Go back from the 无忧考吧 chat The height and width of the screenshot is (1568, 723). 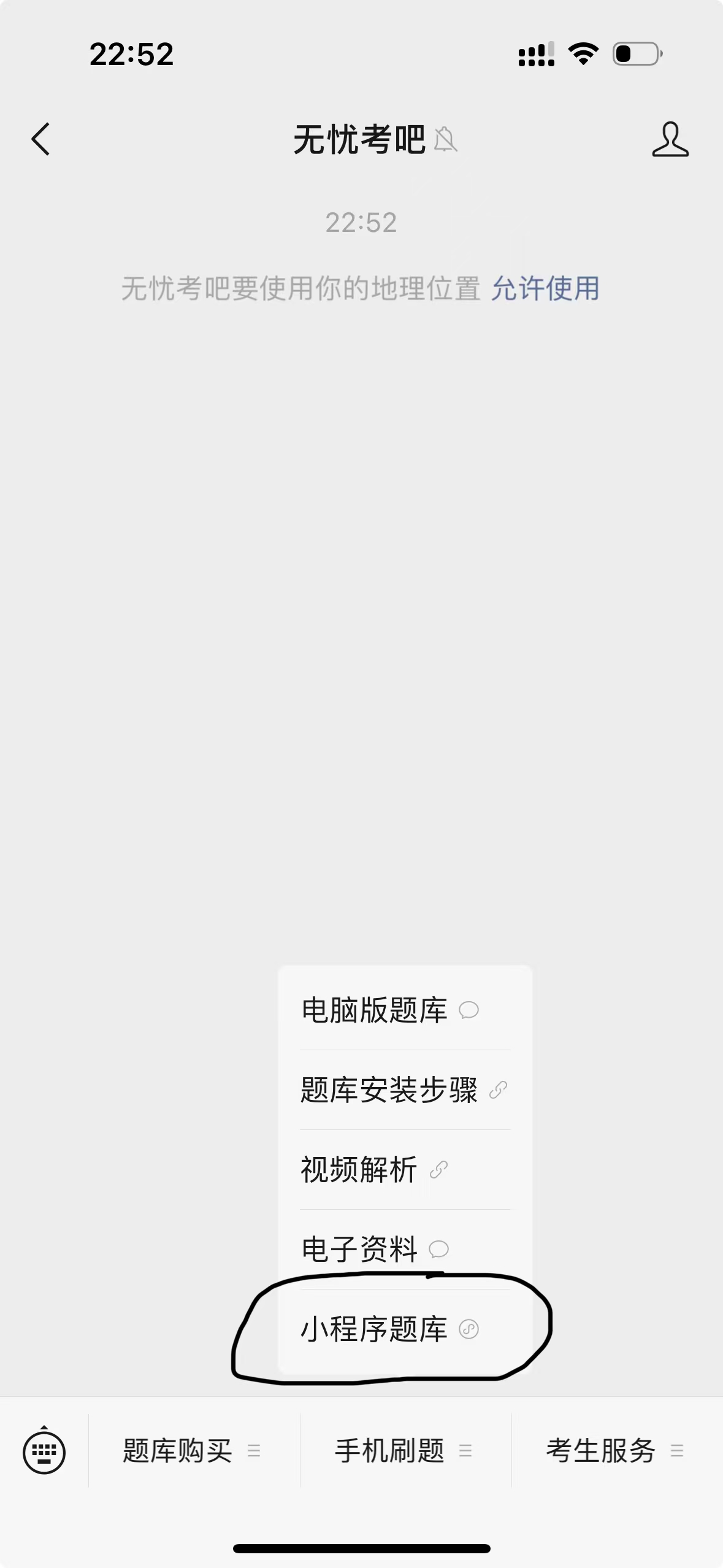coord(40,139)
